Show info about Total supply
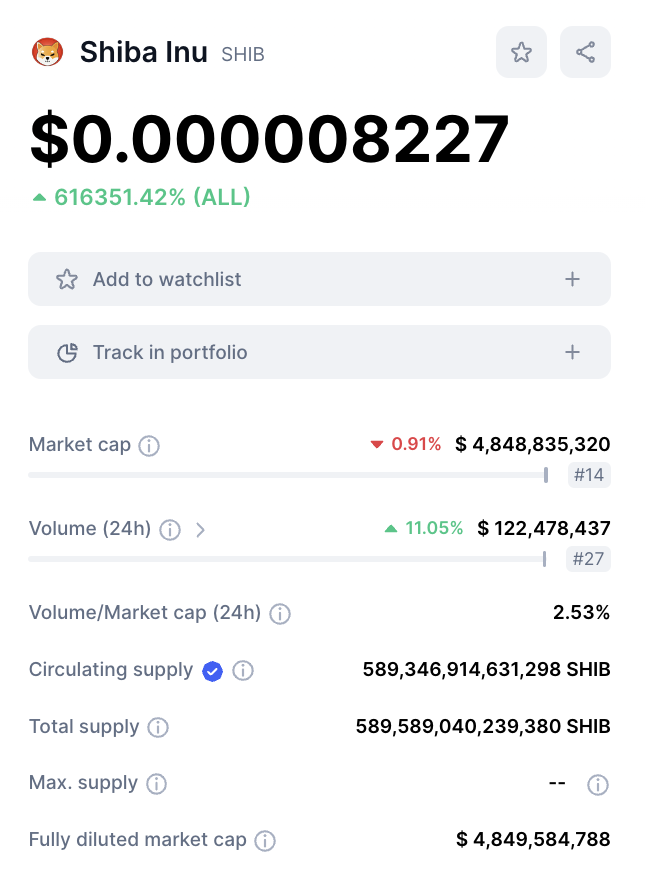Image resolution: width=646 pixels, height=892 pixels. pos(158,727)
